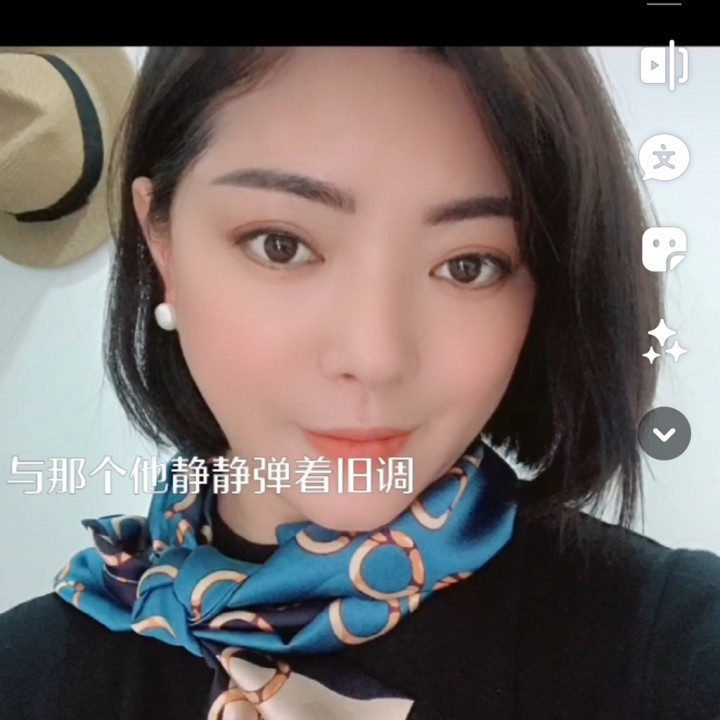Open the auto captions text tool
Viewport: 720px width, 720px height.
pos(664,158)
